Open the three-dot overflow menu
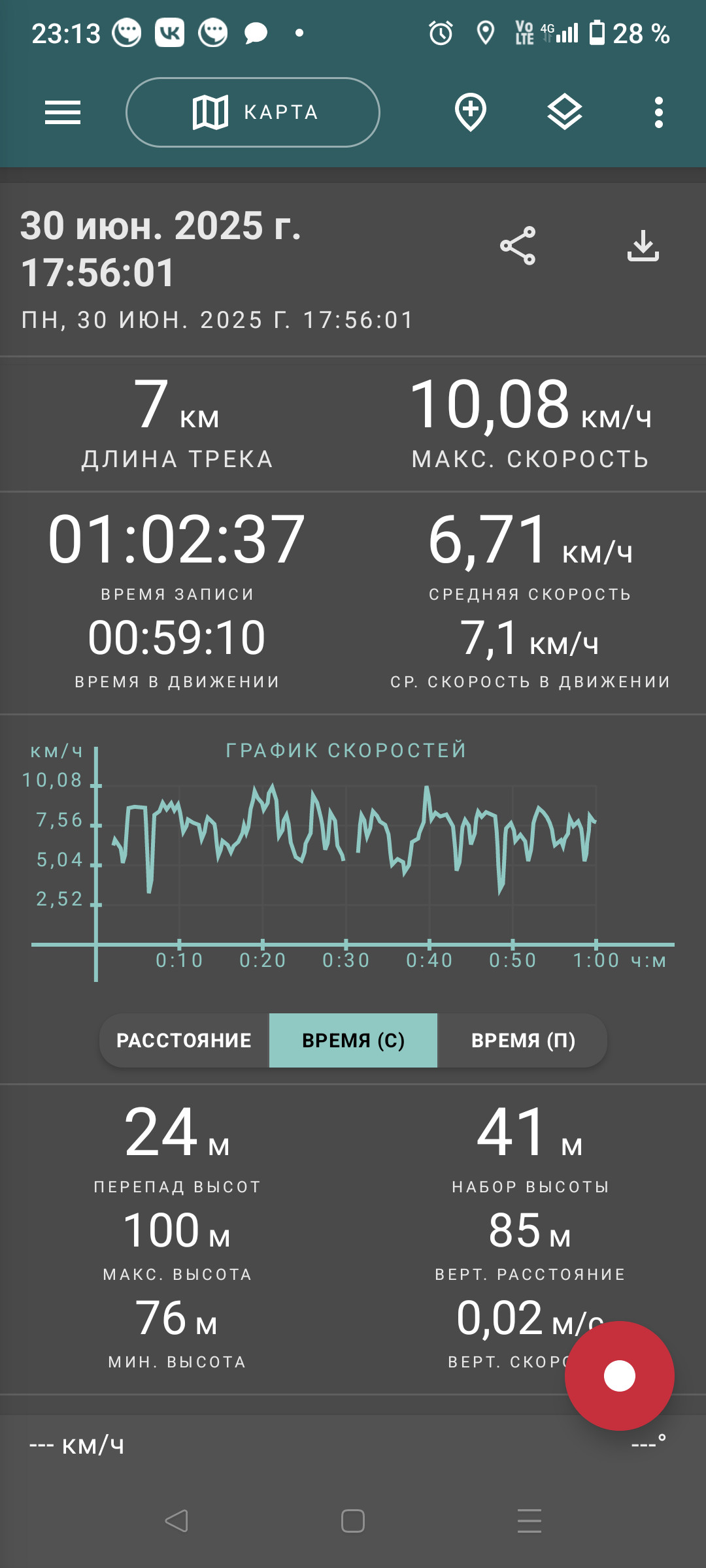706x1568 pixels. click(x=659, y=112)
